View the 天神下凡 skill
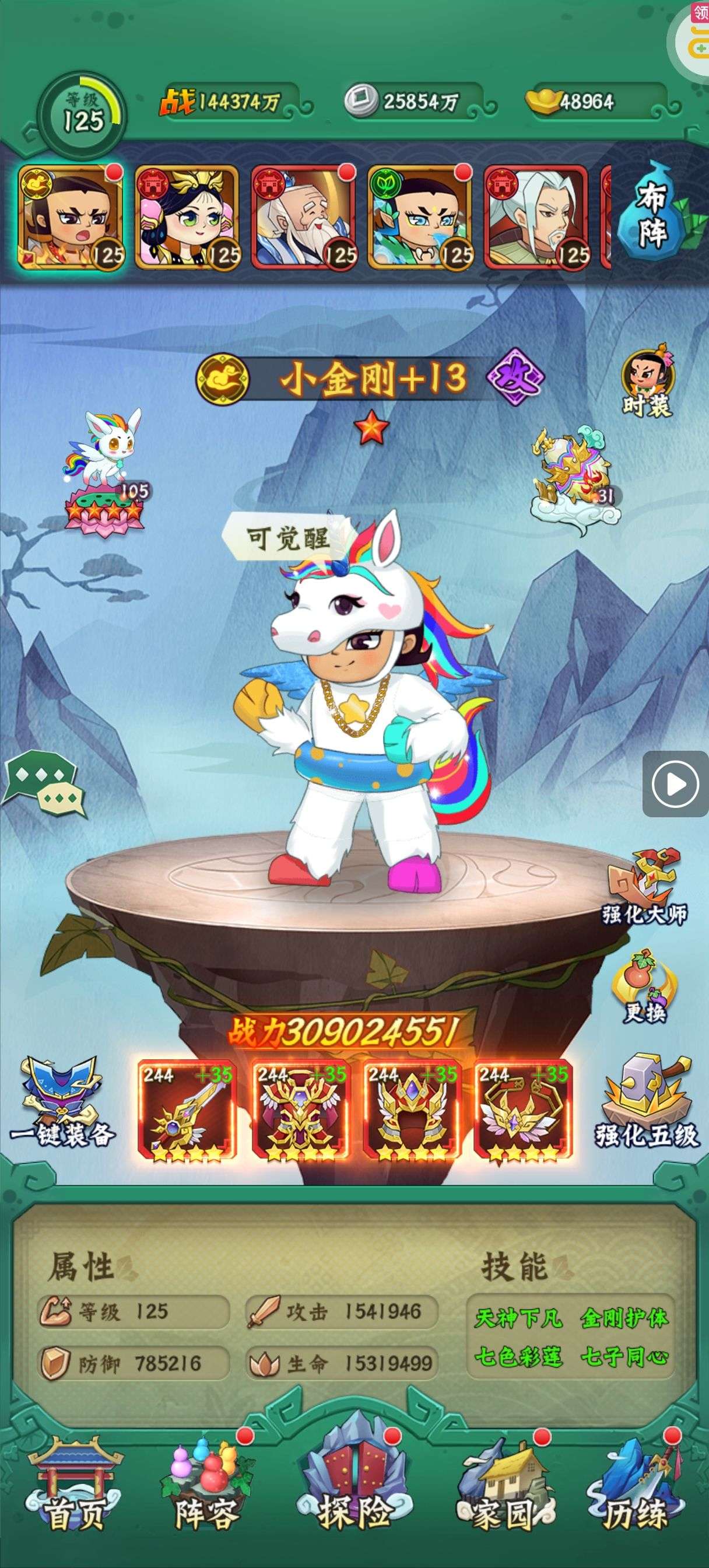The height and width of the screenshot is (1568, 709). click(x=518, y=1318)
